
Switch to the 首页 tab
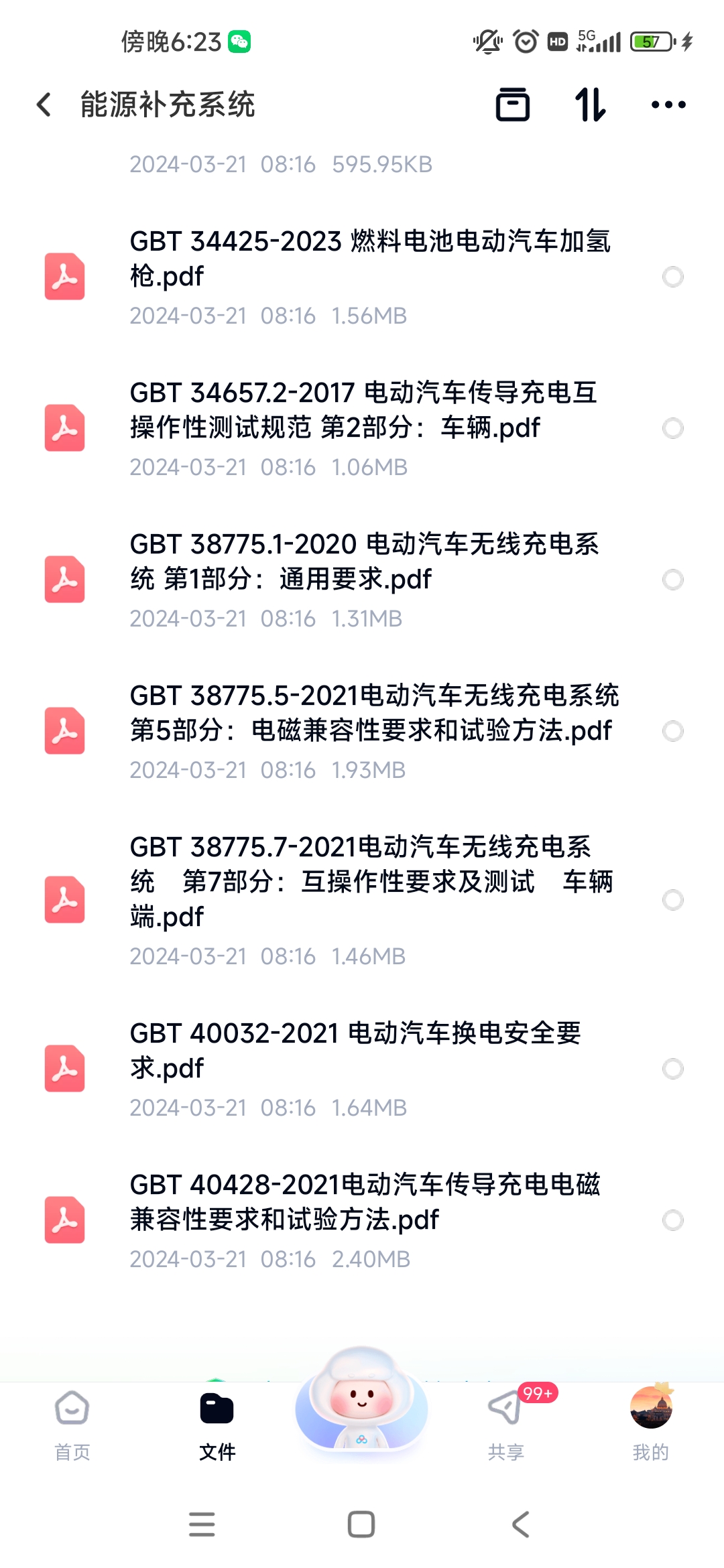point(72,1425)
